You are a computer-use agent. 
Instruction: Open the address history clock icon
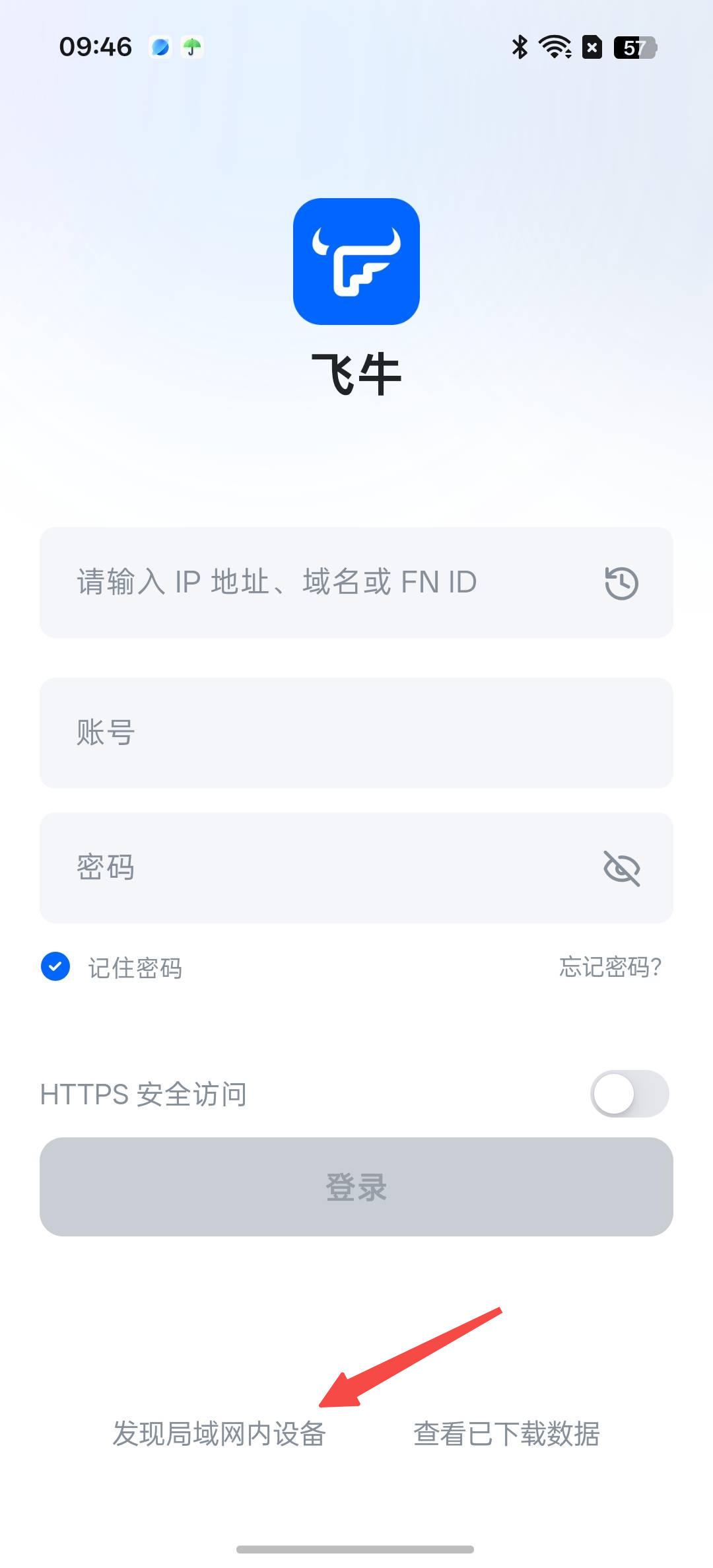pyautogui.click(x=621, y=583)
